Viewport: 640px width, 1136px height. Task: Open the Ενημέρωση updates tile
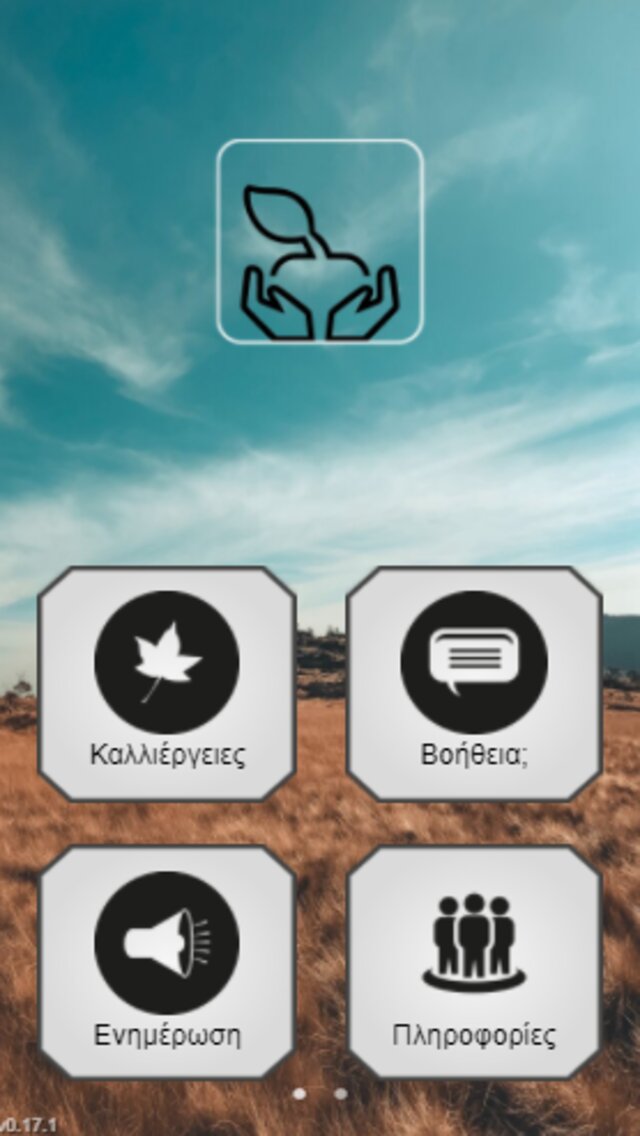[x=167, y=962]
